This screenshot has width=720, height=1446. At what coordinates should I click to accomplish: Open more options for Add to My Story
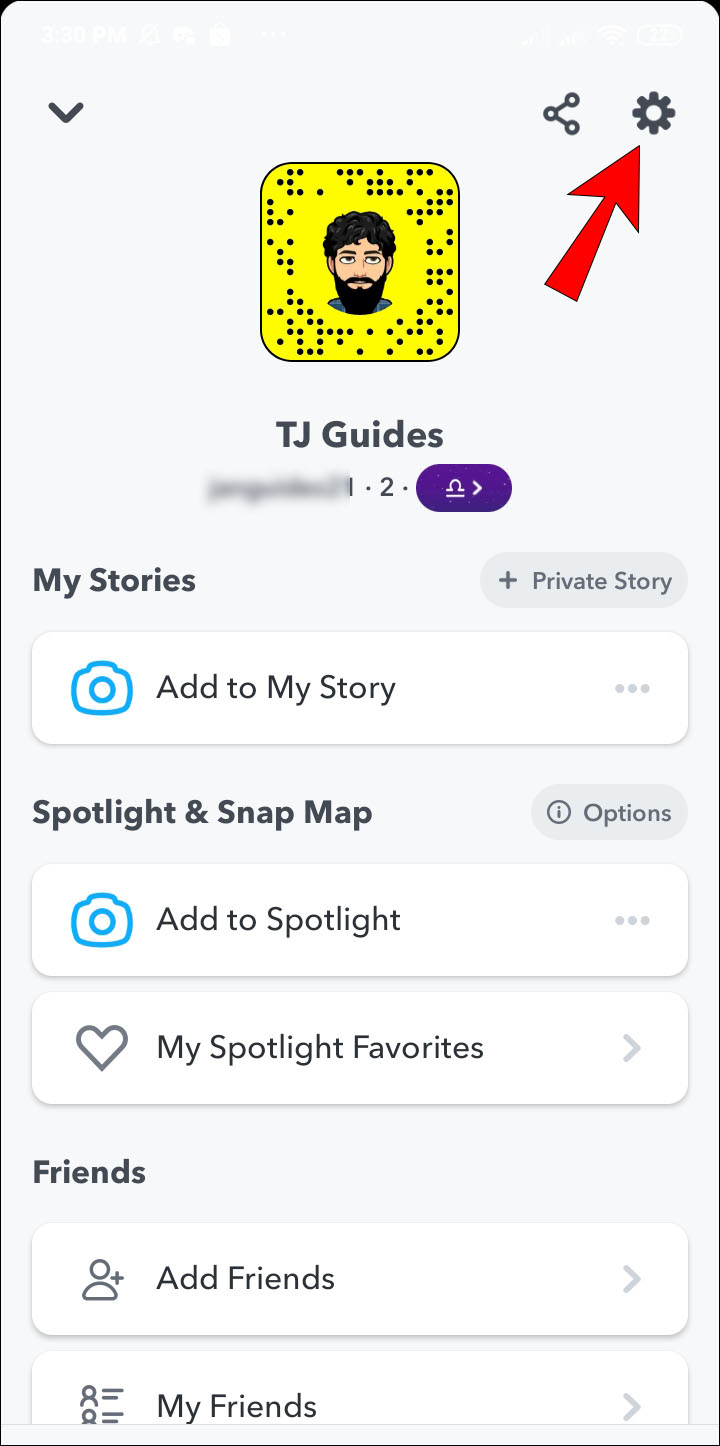click(x=632, y=688)
